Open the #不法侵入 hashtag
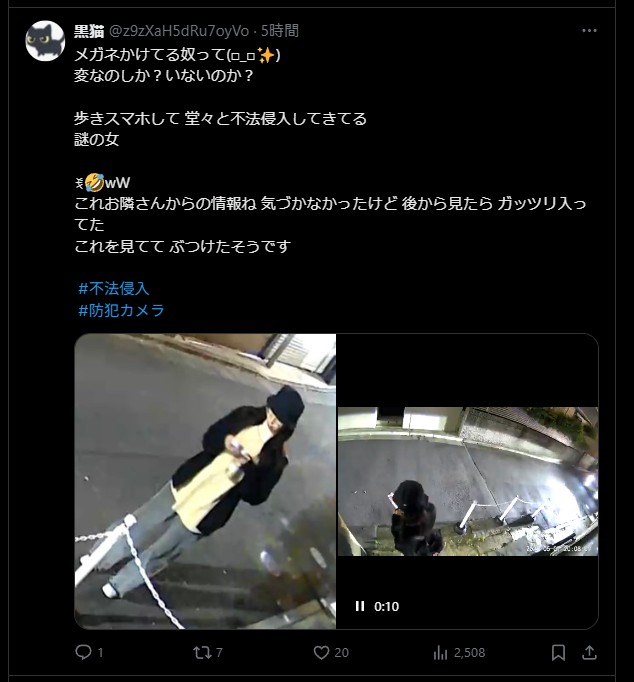 pyautogui.click(x=113, y=288)
